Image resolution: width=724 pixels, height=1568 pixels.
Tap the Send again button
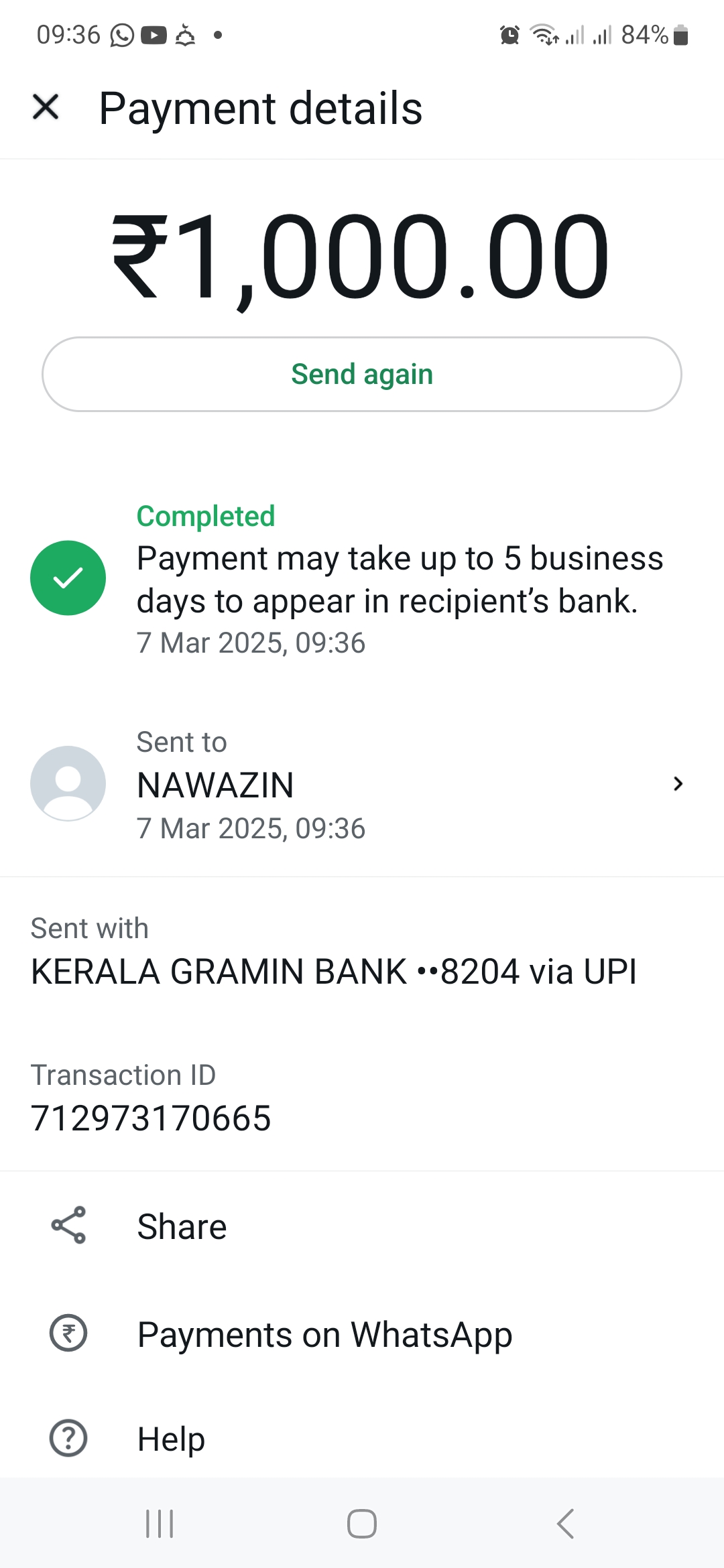coord(362,374)
